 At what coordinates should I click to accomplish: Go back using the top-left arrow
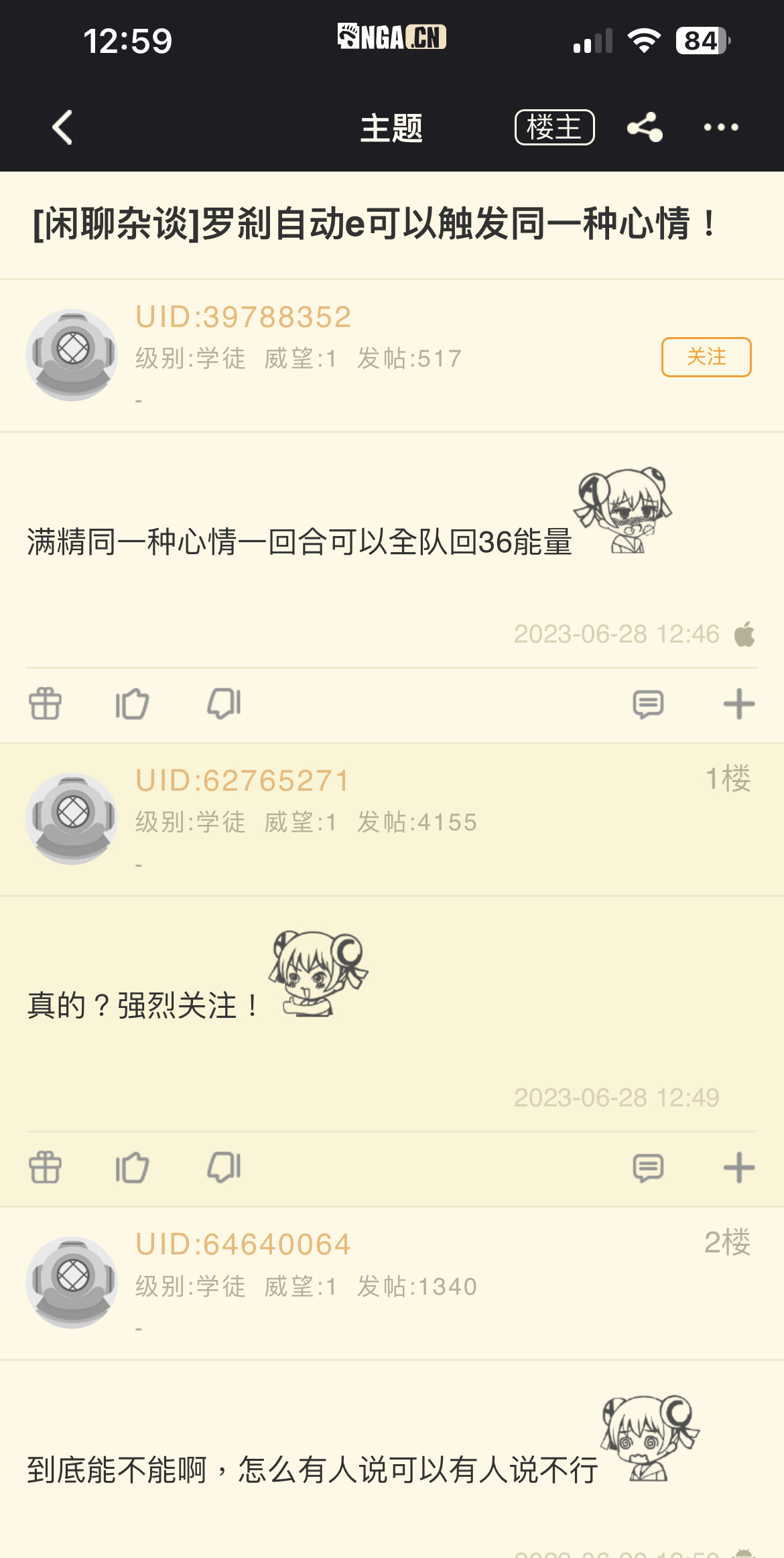point(62,127)
